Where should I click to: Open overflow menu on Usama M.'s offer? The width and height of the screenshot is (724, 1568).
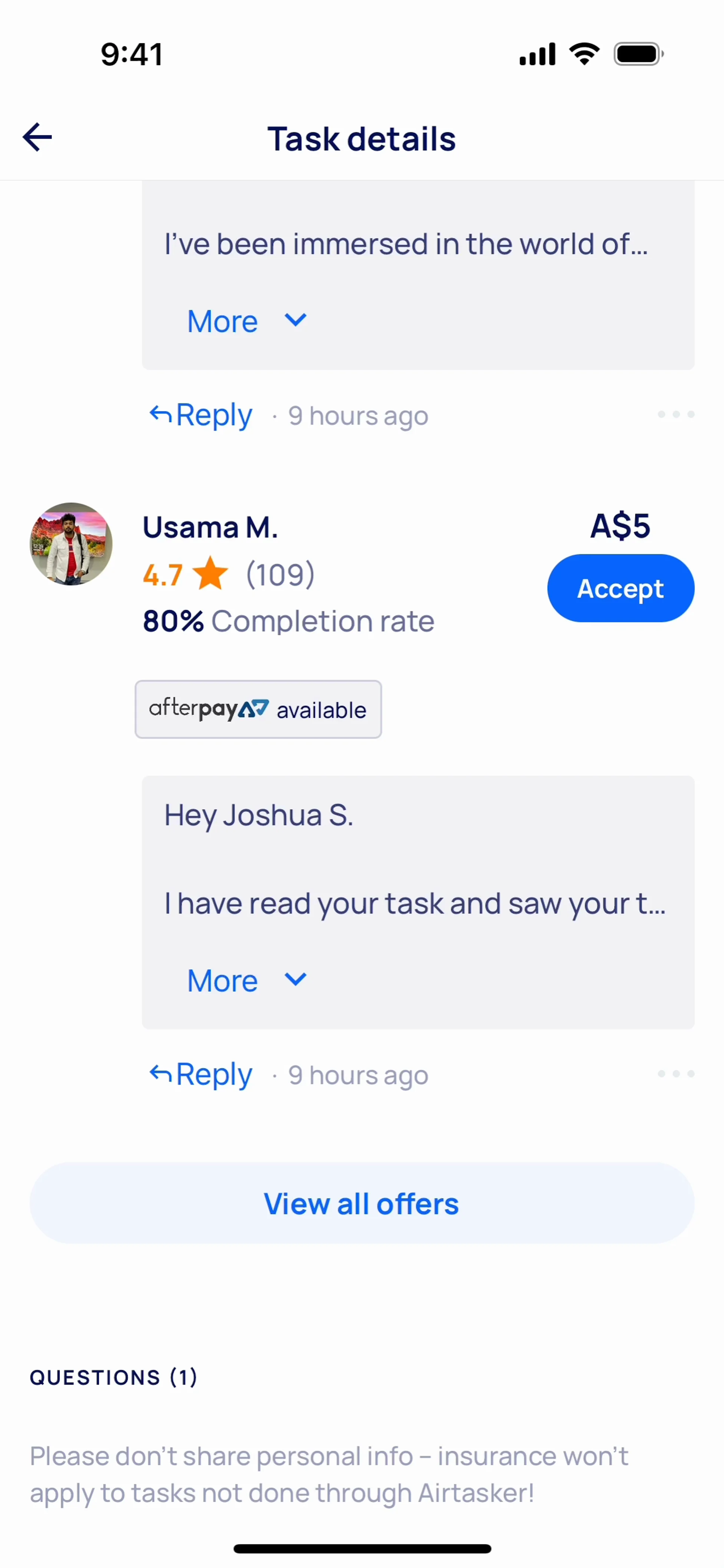675,1074
